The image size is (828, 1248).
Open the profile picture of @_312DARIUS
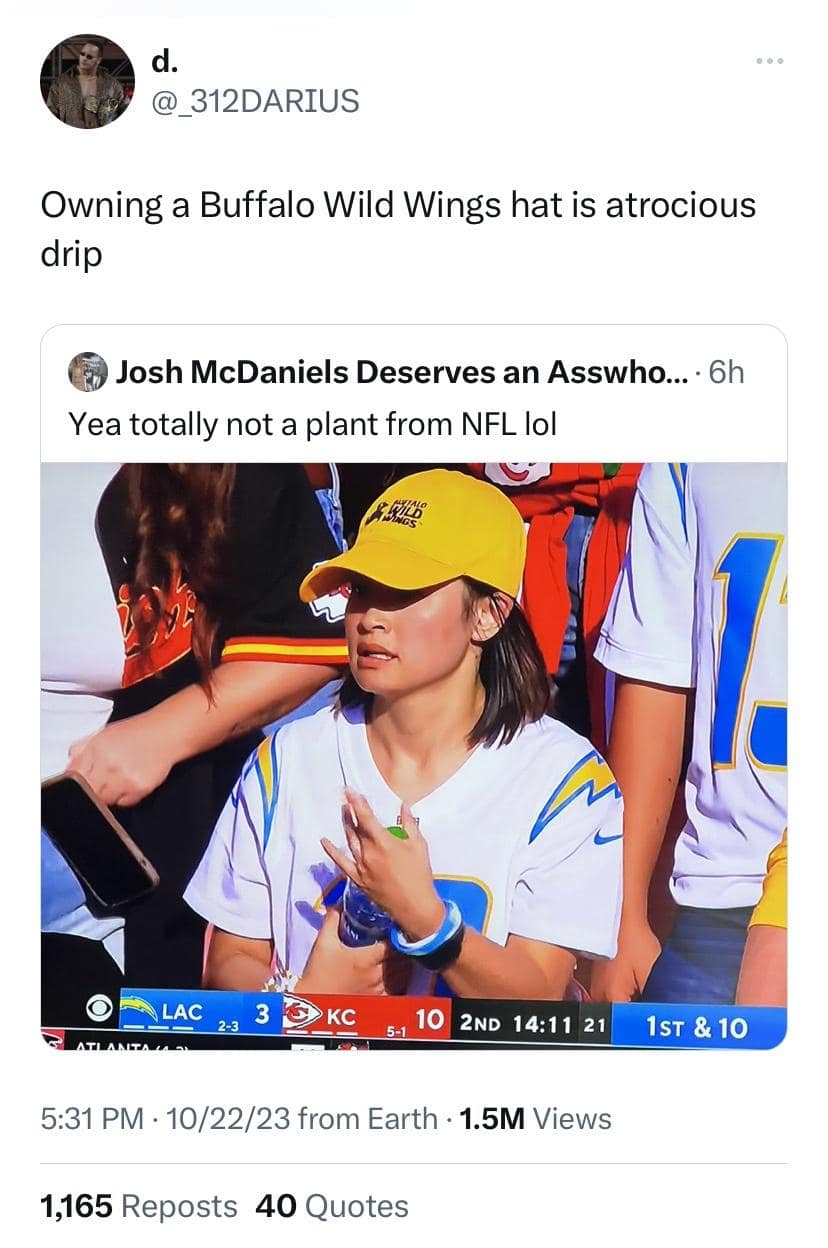[87, 82]
